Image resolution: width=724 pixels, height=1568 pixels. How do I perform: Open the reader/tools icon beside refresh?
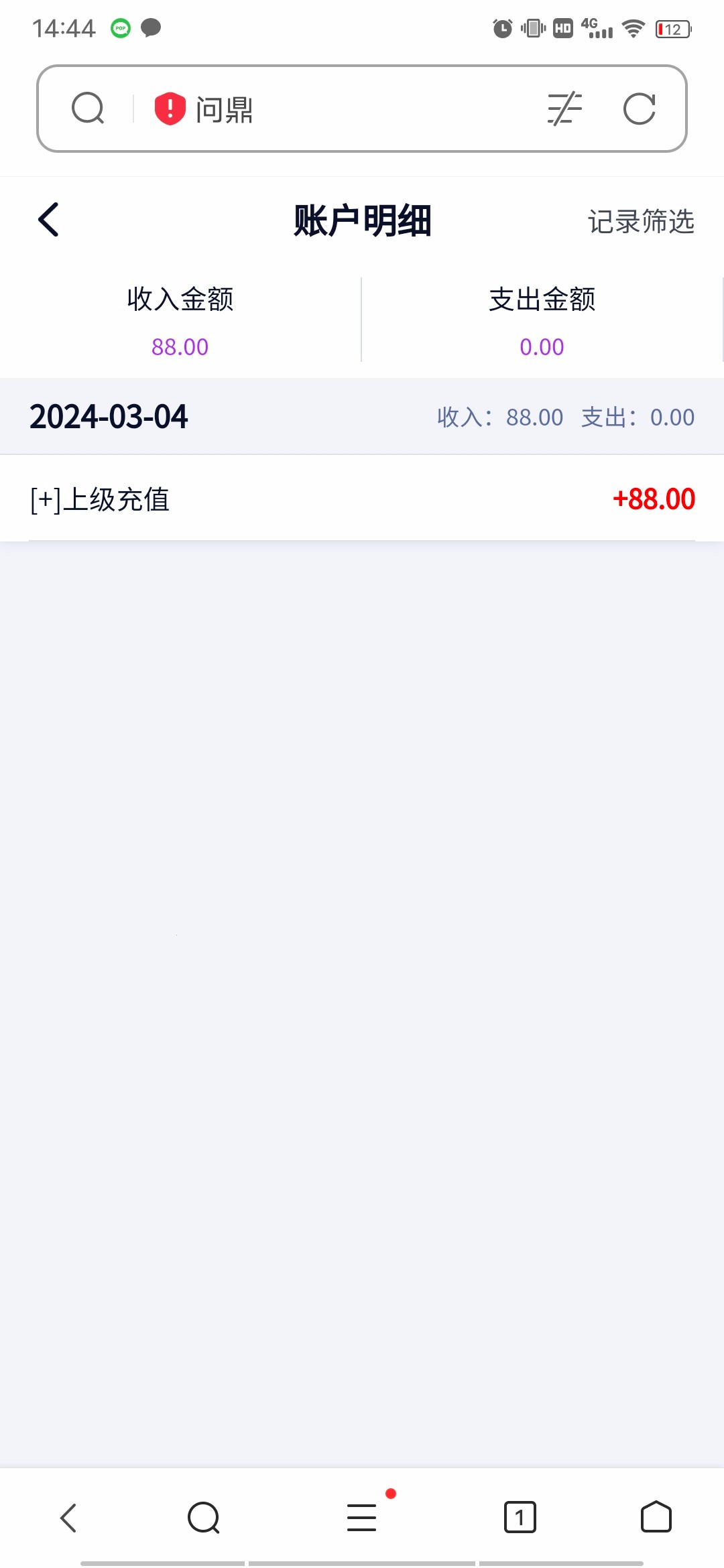564,109
